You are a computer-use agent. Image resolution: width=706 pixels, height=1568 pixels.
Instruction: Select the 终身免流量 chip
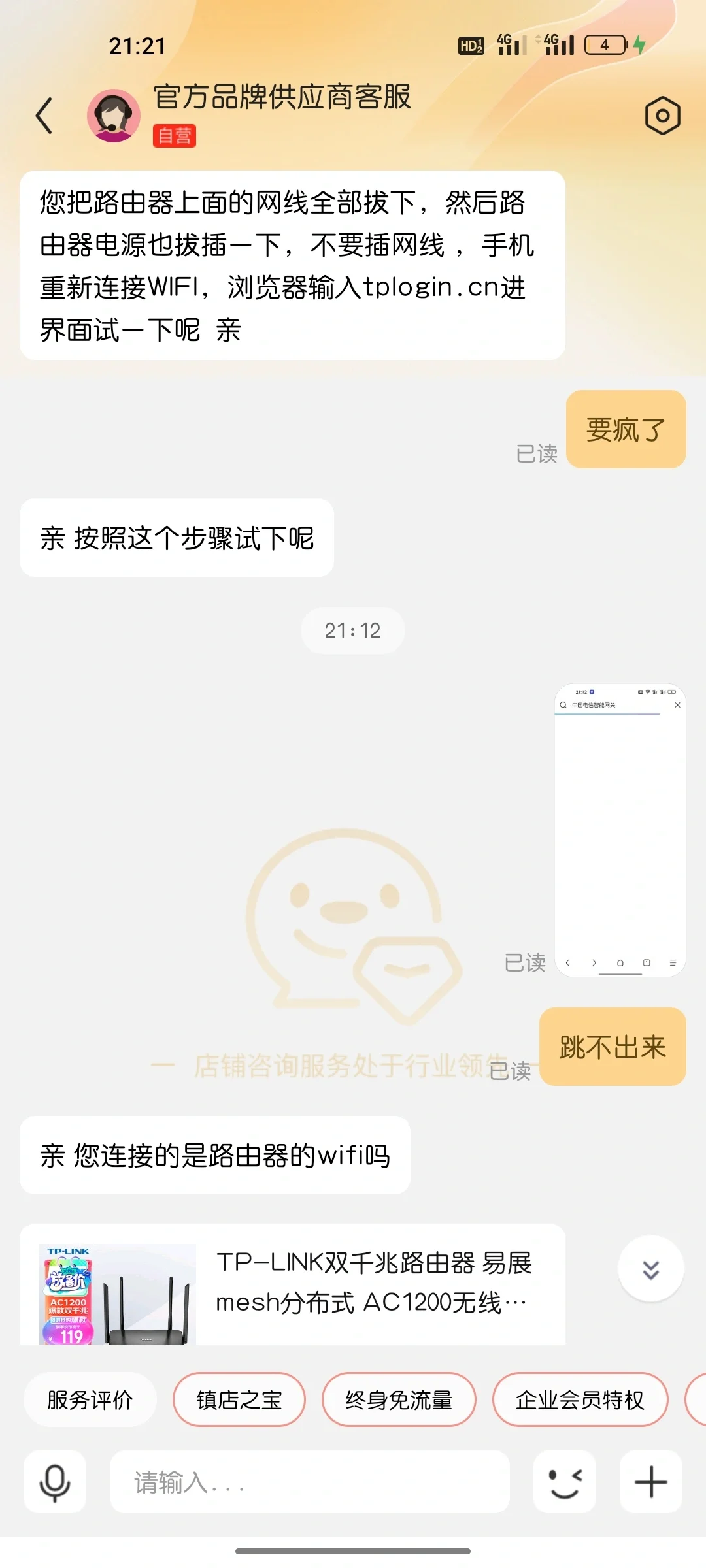pos(399,1400)
